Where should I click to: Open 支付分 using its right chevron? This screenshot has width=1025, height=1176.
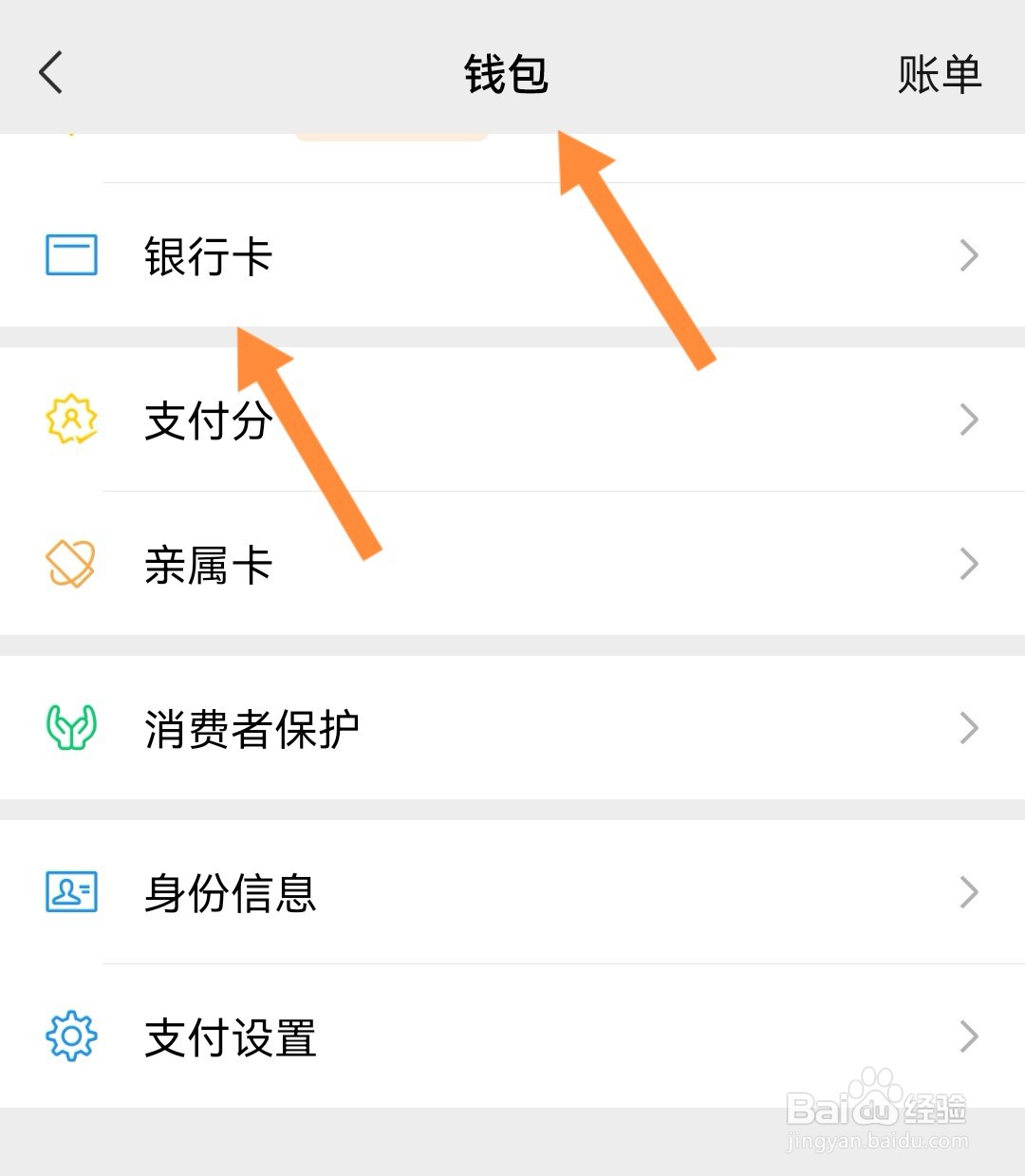tap(968, 420)
